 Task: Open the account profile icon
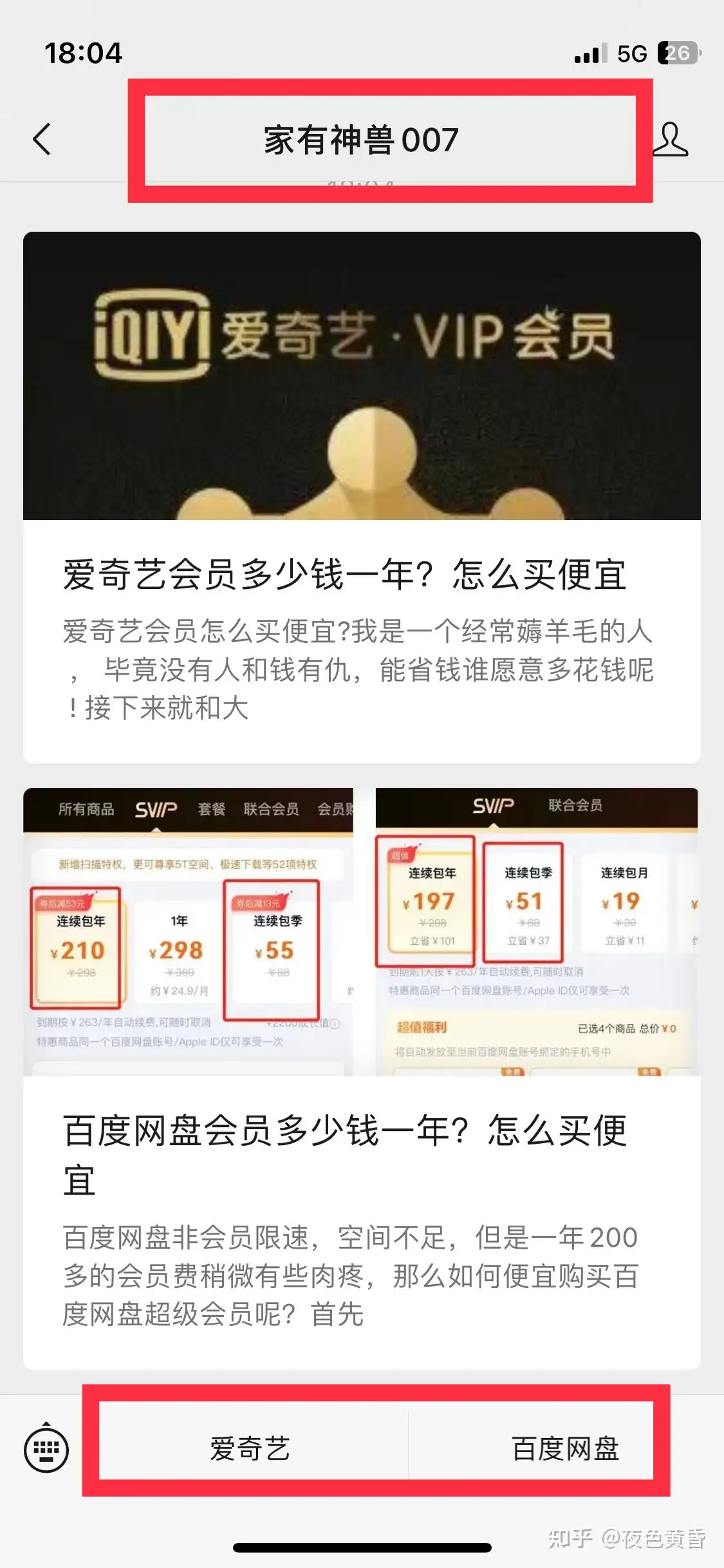[671, 140]
